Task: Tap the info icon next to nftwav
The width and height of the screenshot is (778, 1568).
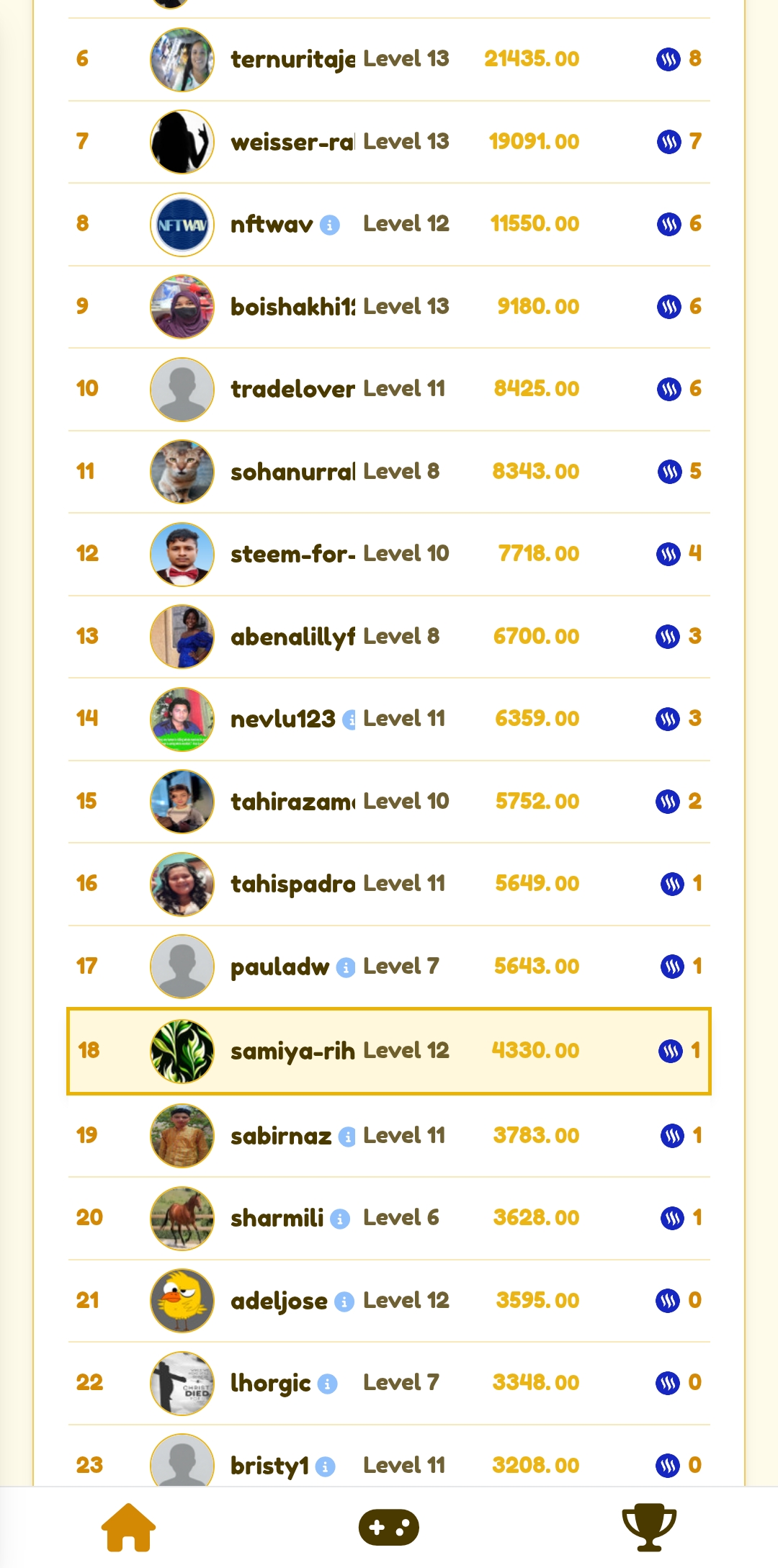Action: coord(330,225)
